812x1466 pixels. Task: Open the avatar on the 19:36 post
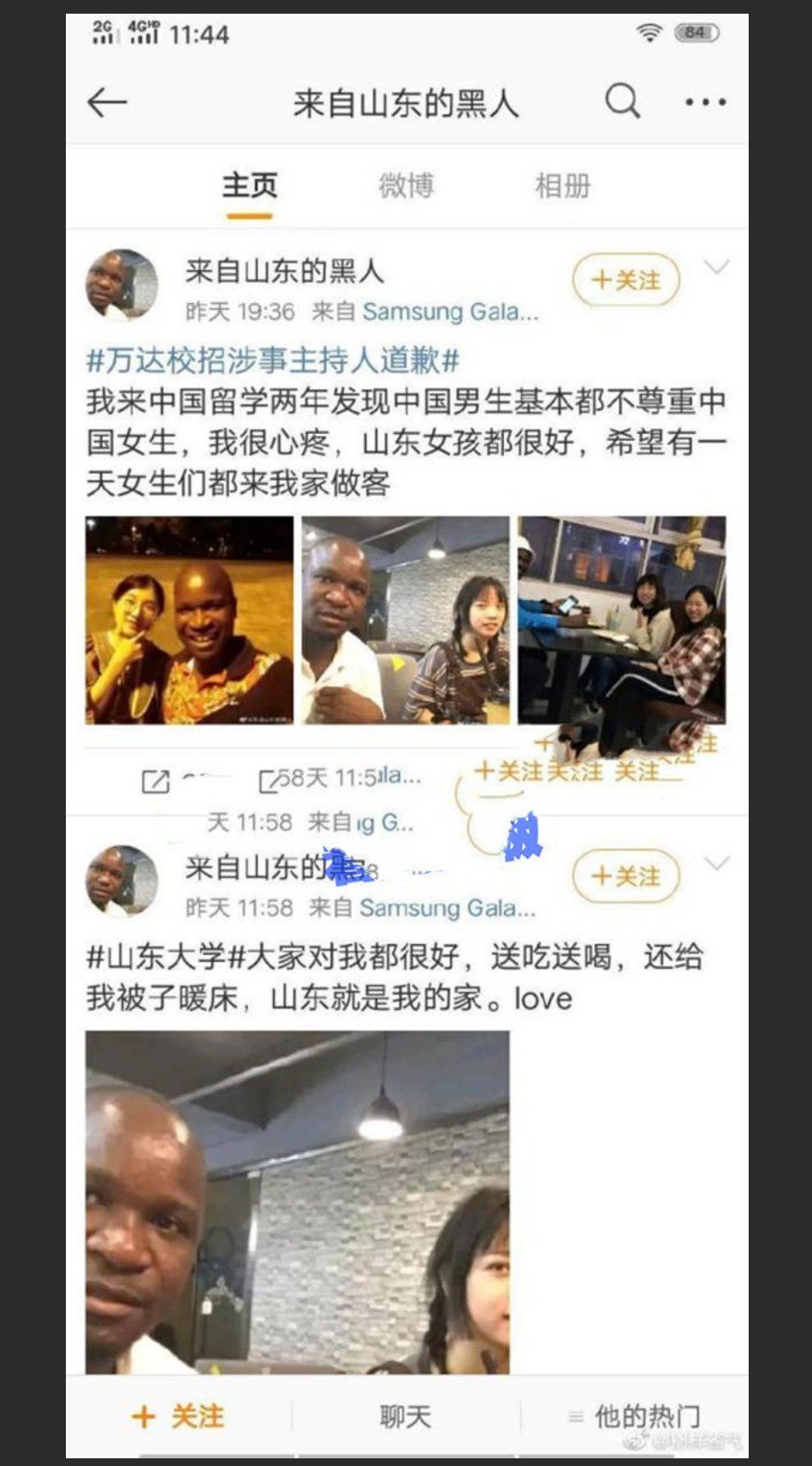[122, 285]
